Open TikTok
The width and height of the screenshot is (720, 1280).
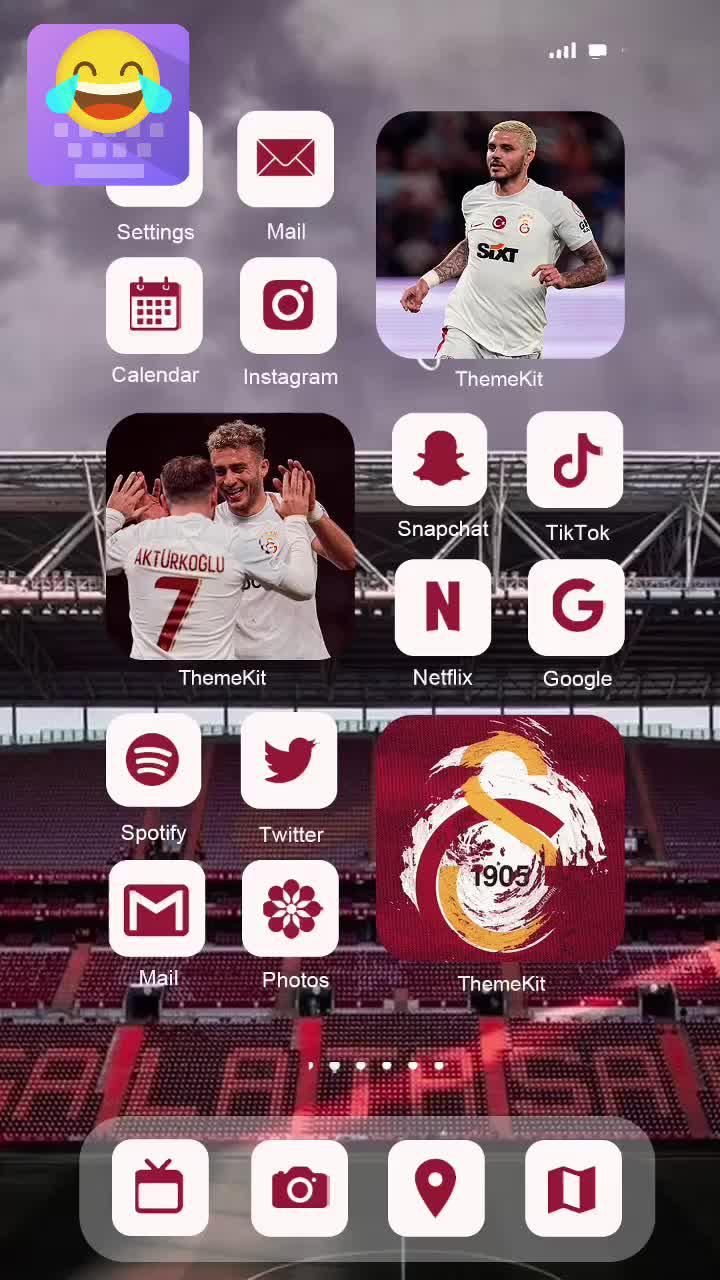point(575,460)
